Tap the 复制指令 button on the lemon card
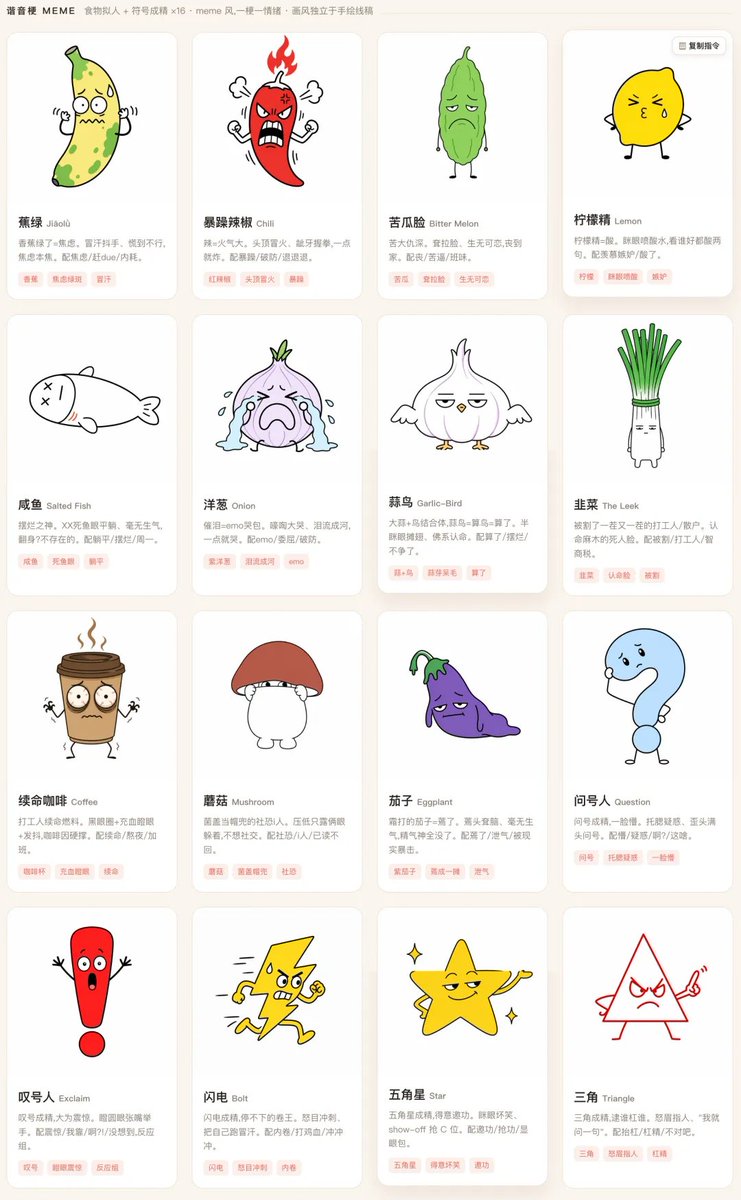Image resolution: width=741 pixels, height=1200 pixels. click(699, 46)
